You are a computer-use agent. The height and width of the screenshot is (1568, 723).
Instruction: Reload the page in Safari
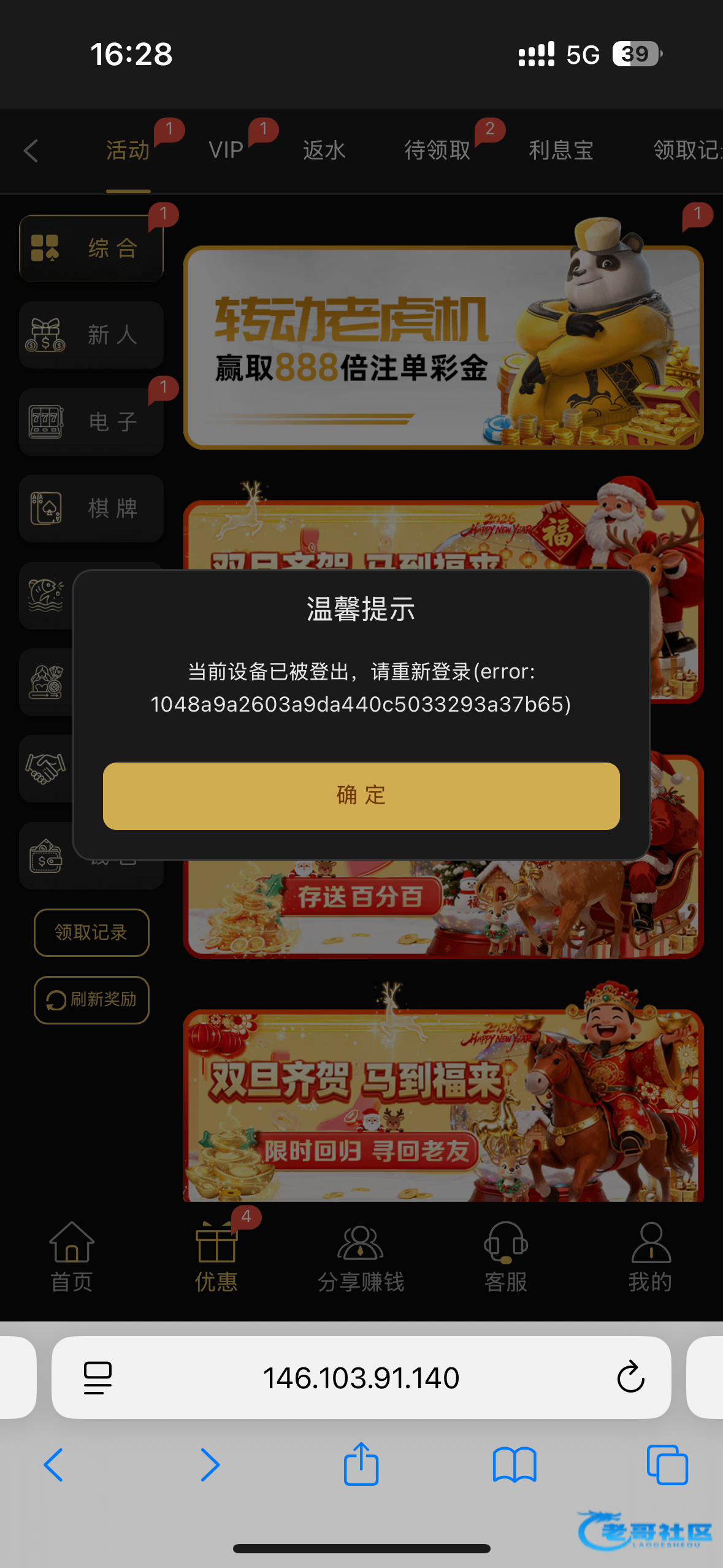pos(630,1378)
